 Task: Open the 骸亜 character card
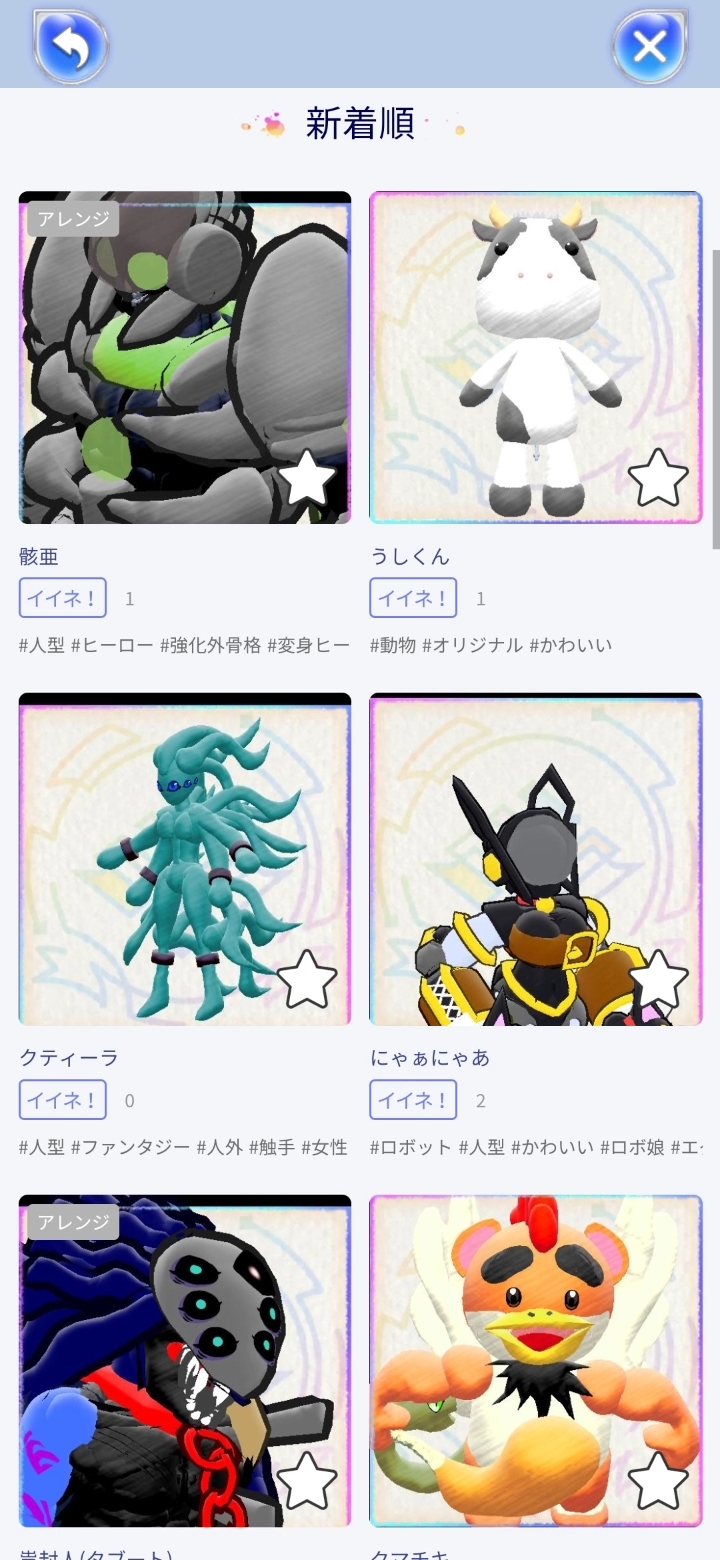click(x=160, y=340)
